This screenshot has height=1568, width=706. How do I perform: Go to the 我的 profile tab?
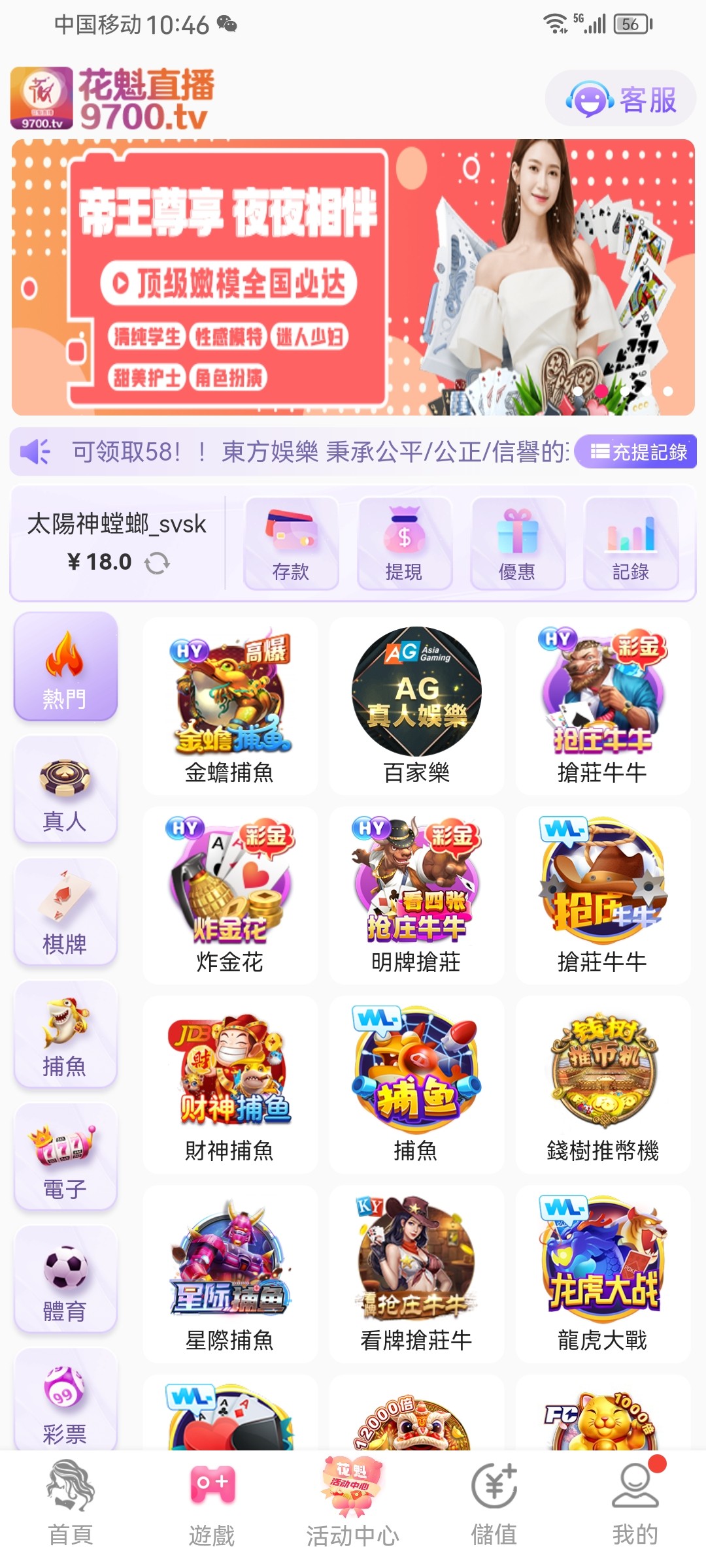click(x=635, y=1504)
